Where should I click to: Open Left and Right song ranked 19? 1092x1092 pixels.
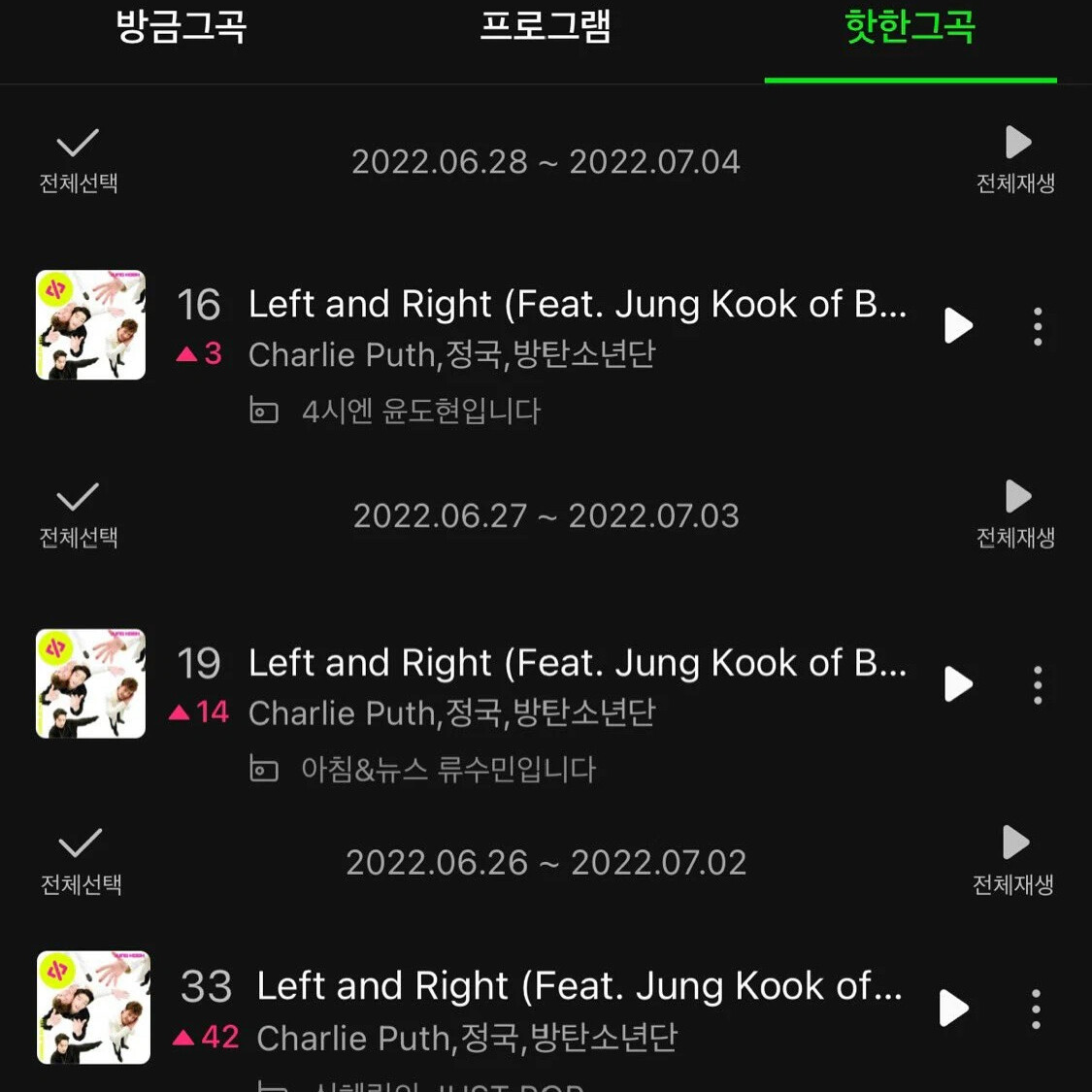point(577,663)
